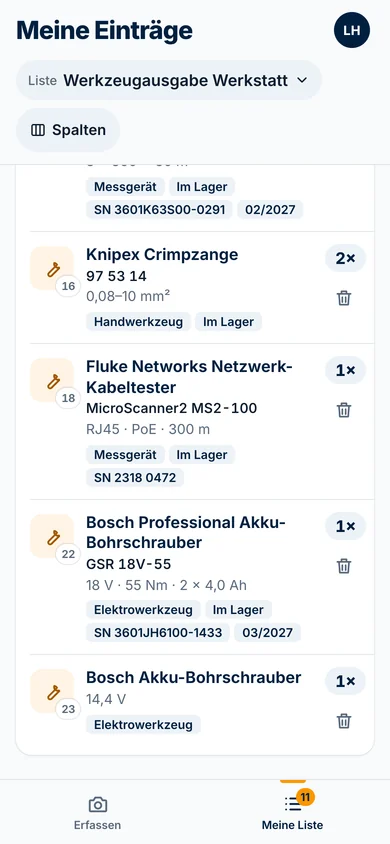390x844 pixels.
Task: Delete the Fluke Networks Kabeltester entry
Action: [x=344, y=410]
